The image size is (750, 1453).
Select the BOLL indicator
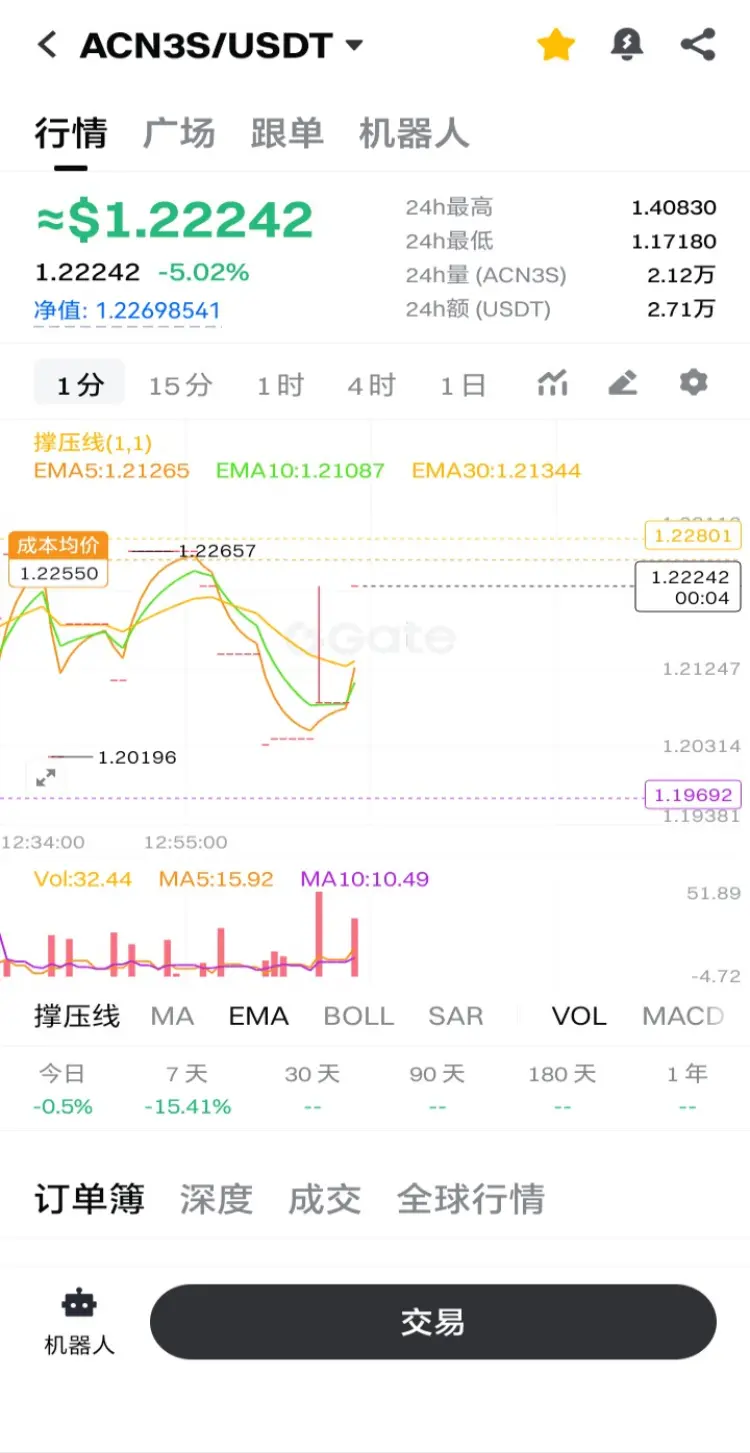tap(358, 1016)
